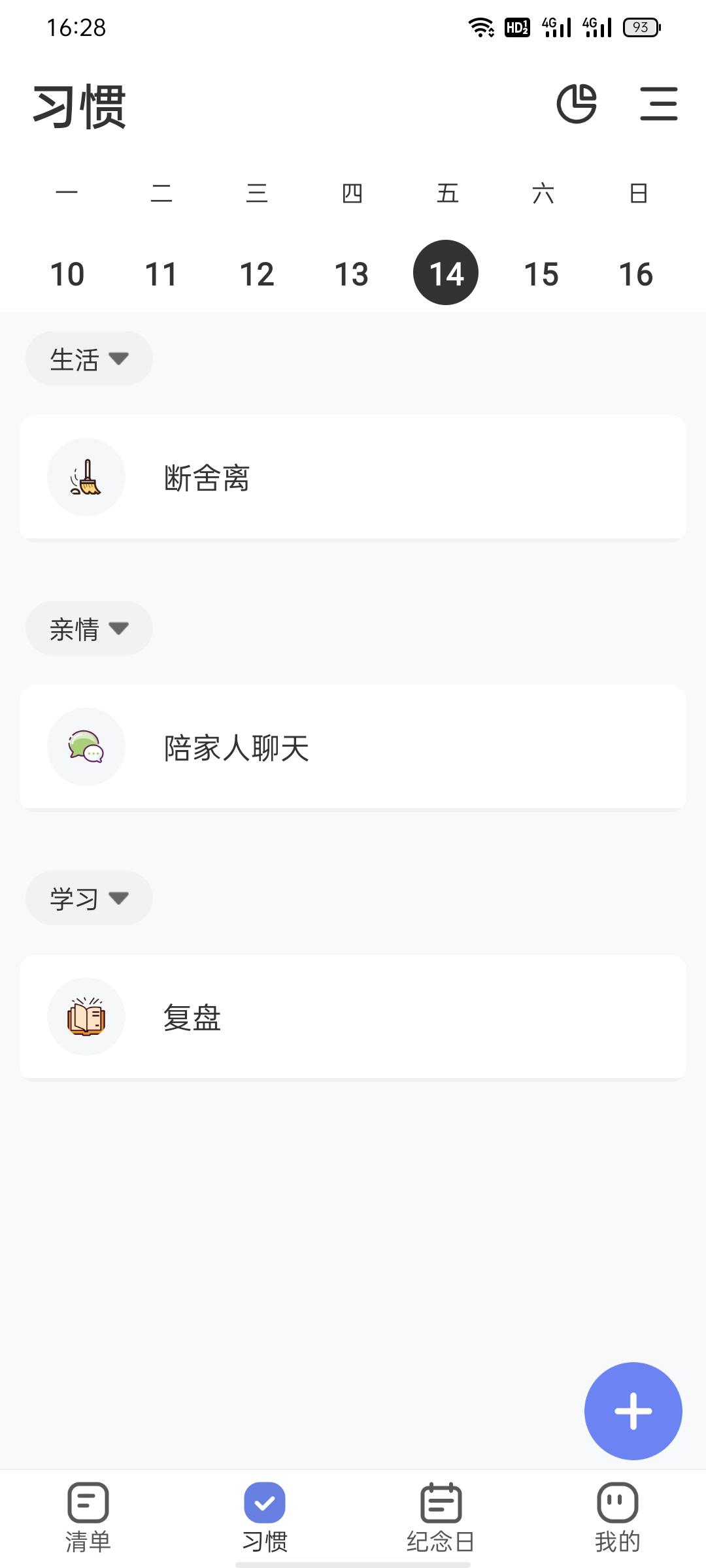Open the 陪家人聊天 habit card
Image resolution: width=706 pixels, height=1568 pixels.
pyautogui.click(x=353, y=747)
